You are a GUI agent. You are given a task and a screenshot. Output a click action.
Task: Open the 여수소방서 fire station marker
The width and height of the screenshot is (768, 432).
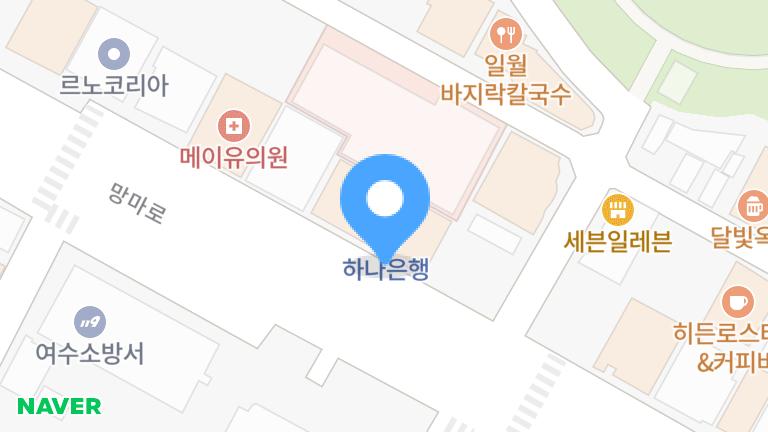coord(90,322)
